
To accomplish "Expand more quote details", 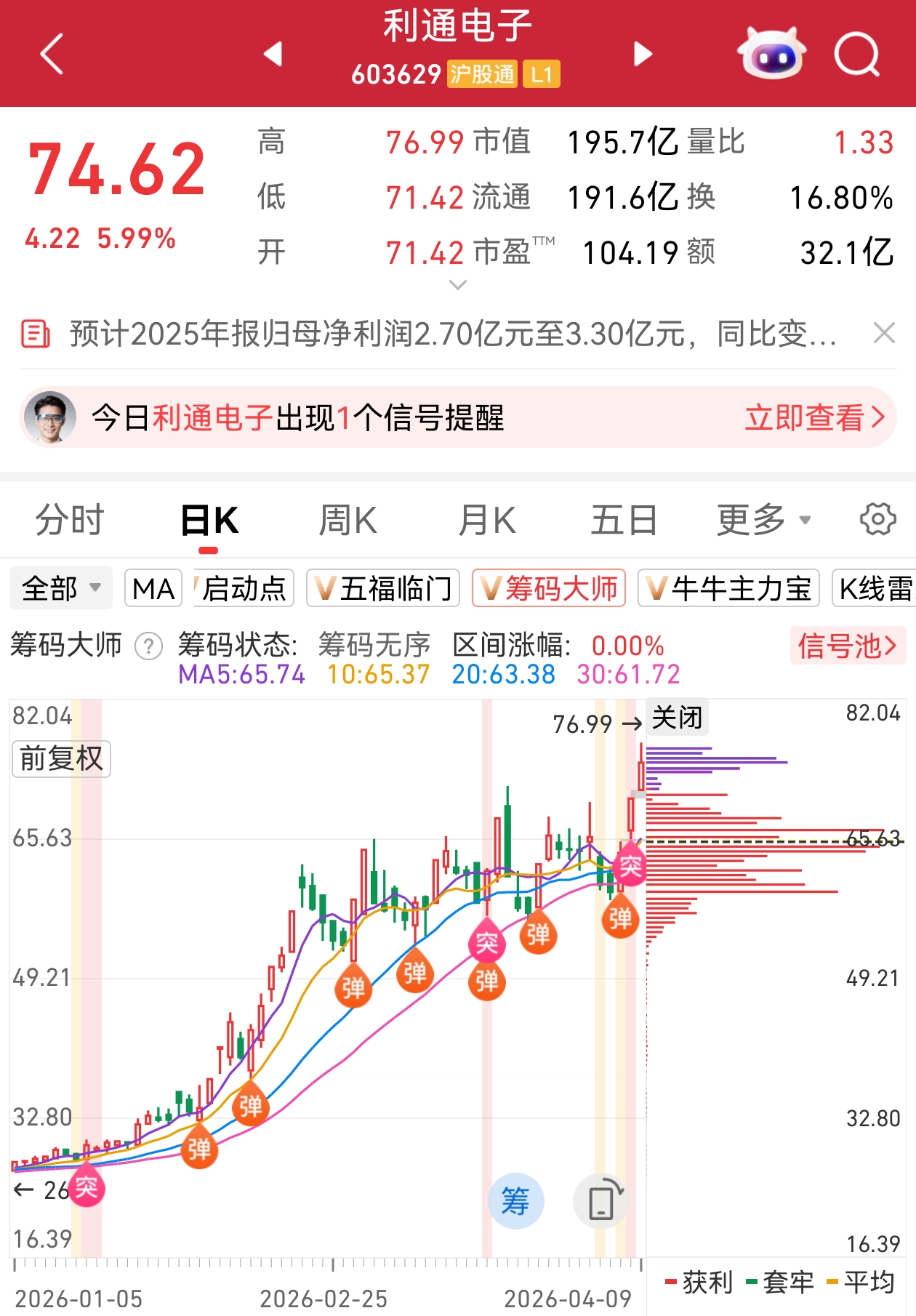I will point(458,286).
